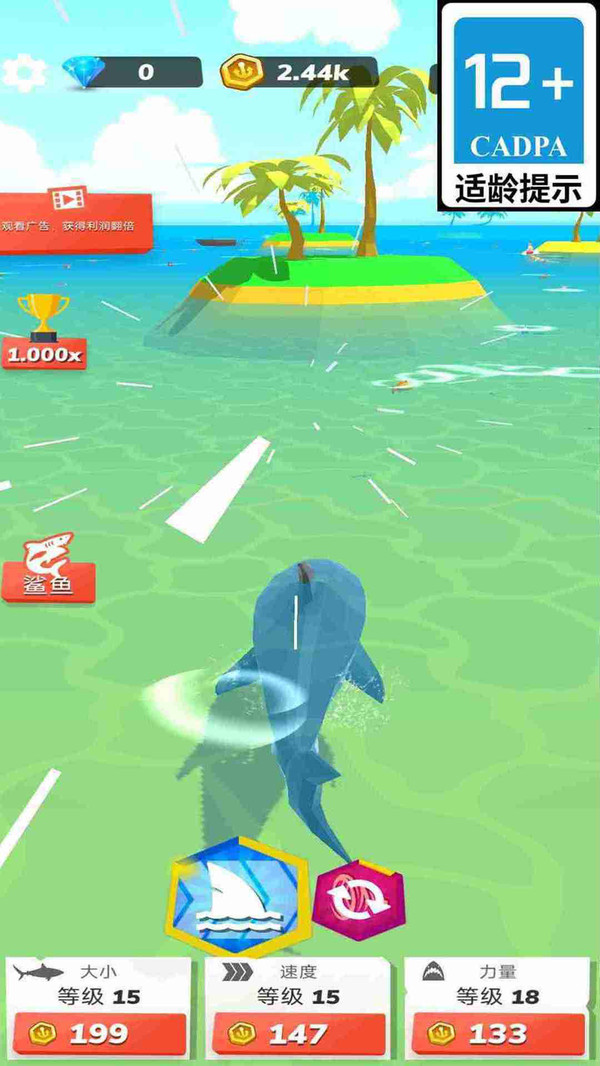The height and width of the screenshot is (1066, 600).
Task: Open the settings gear icon
Action: pyautogui.click(x=24, y=72)
